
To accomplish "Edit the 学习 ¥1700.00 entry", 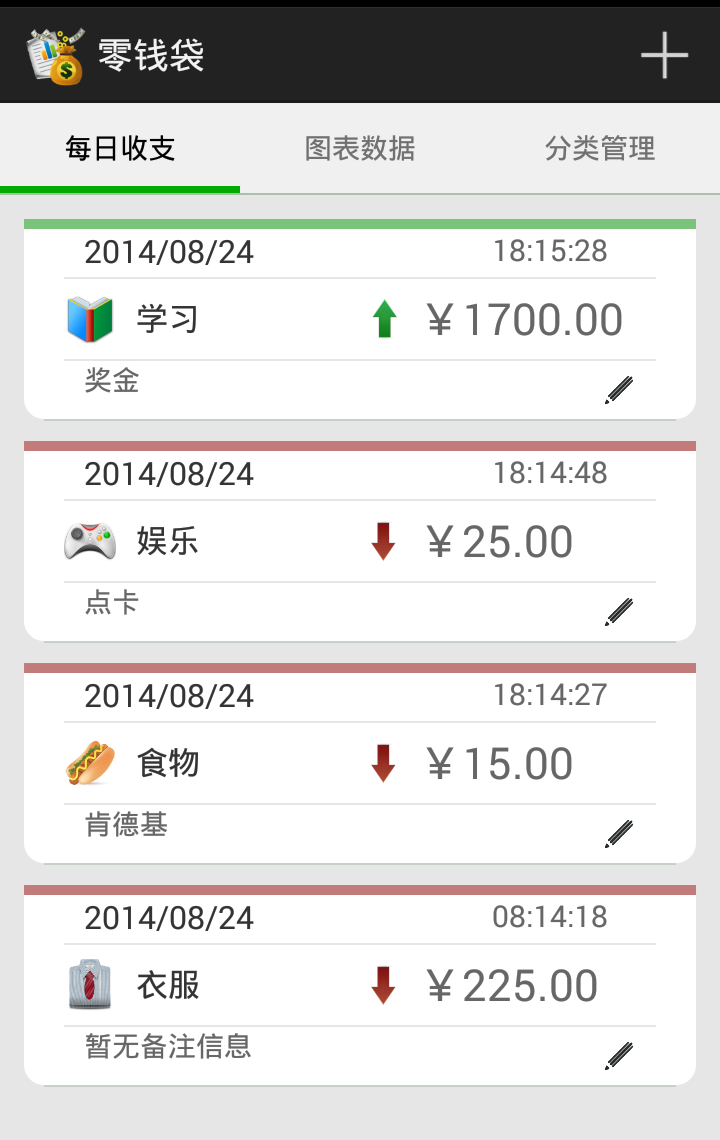I will pyautogui.click(x=619, y=390).
